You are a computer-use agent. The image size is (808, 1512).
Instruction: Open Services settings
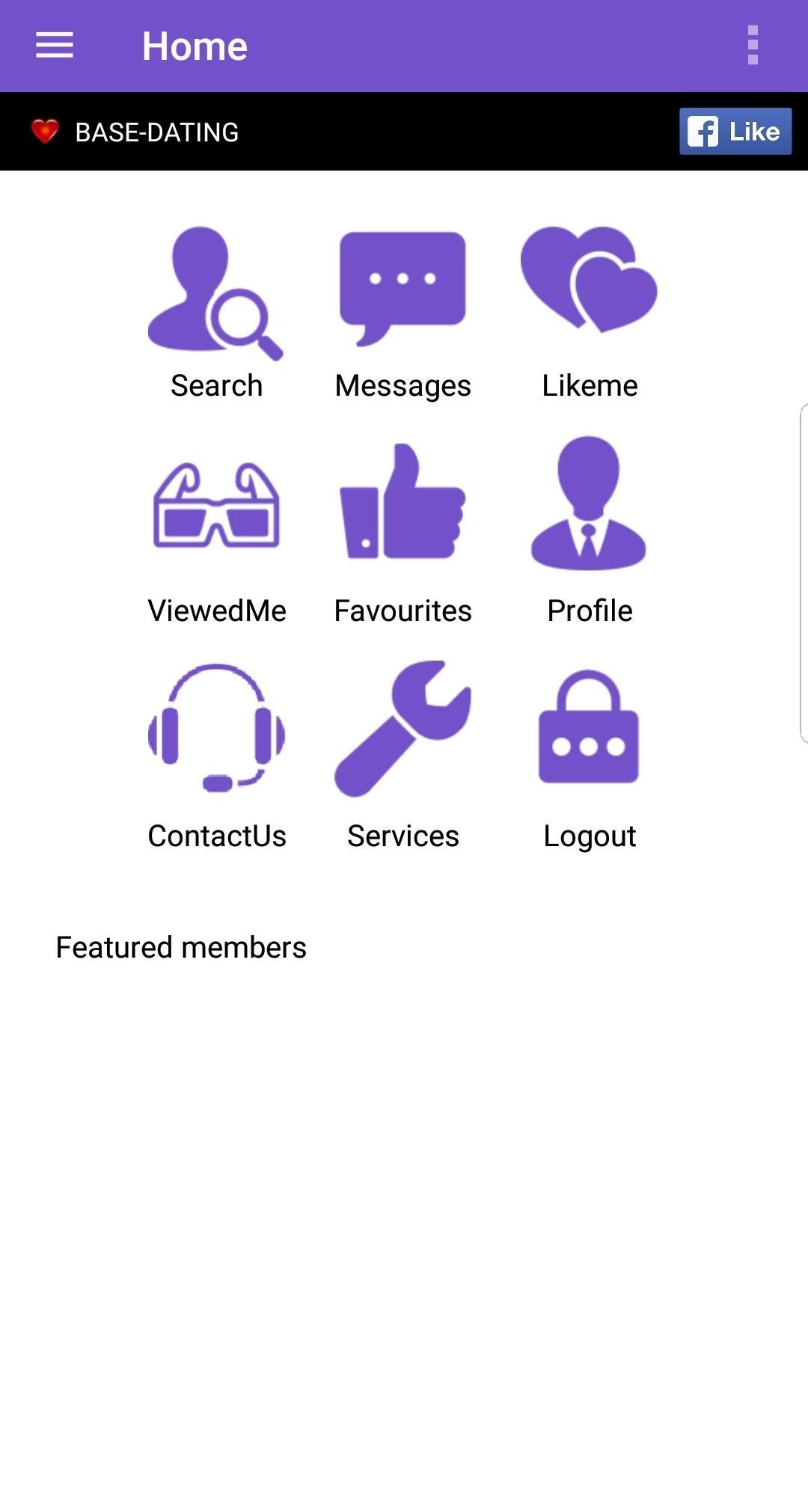(403, 756)
